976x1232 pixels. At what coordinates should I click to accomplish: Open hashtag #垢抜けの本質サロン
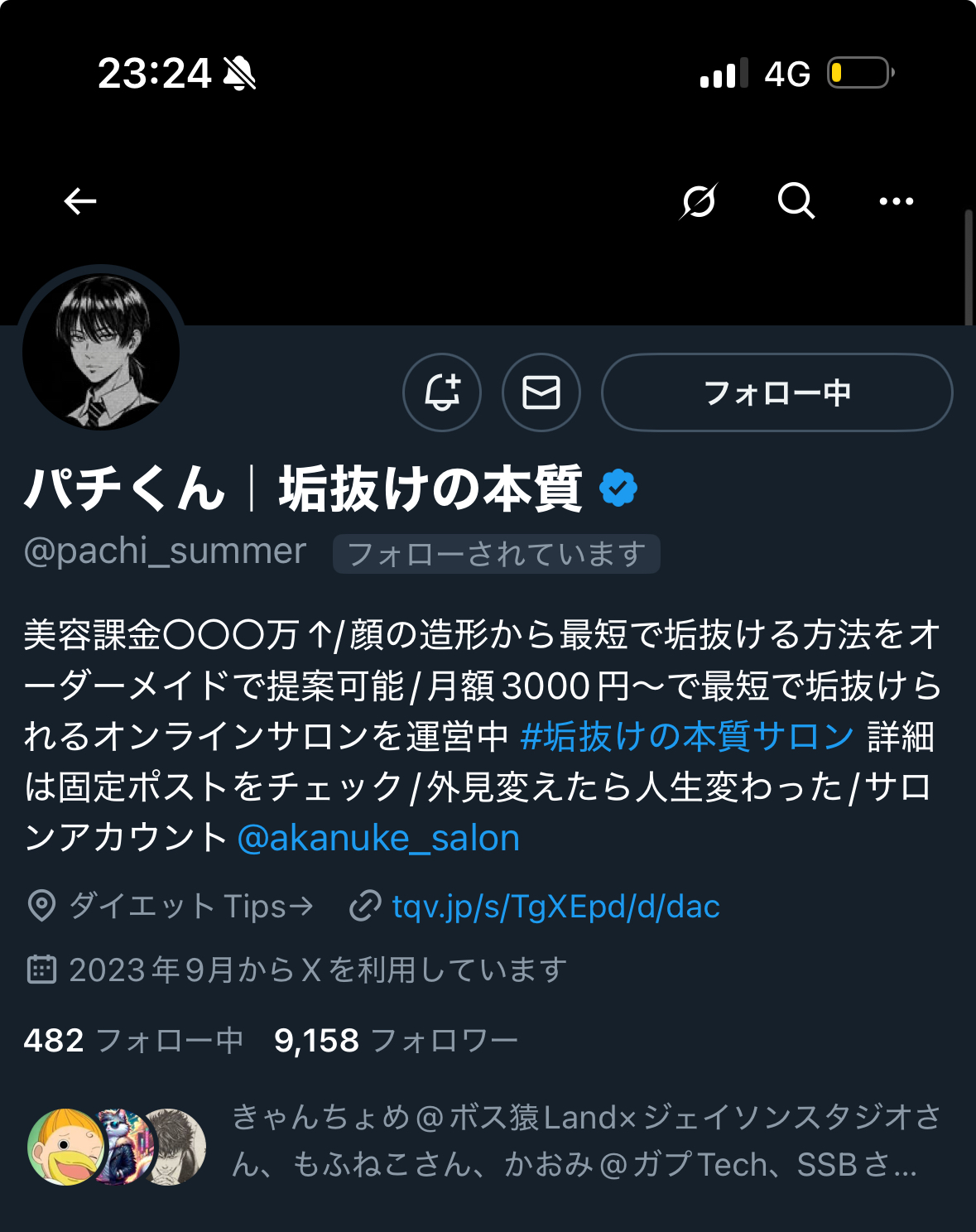pyautogui.click(x=686, y=736)
